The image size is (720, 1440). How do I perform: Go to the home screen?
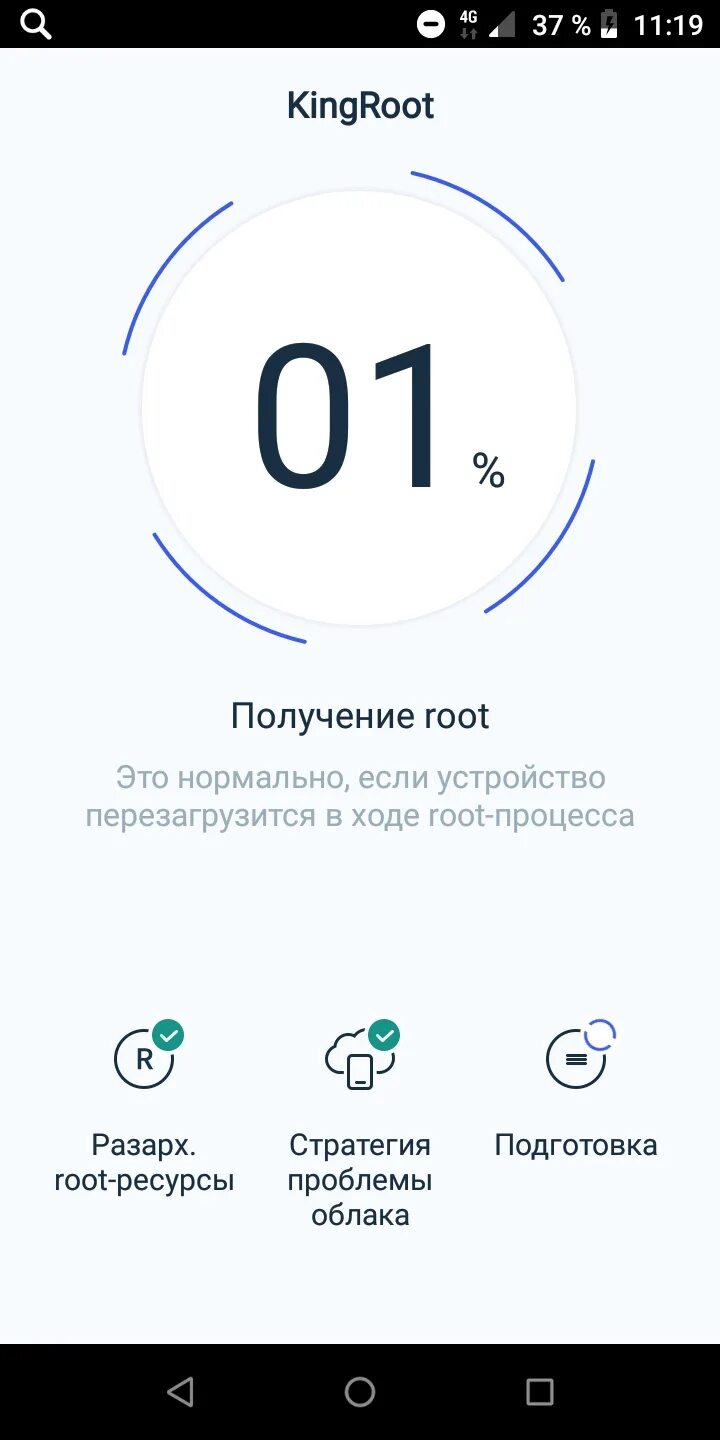tap(360, 1391)
